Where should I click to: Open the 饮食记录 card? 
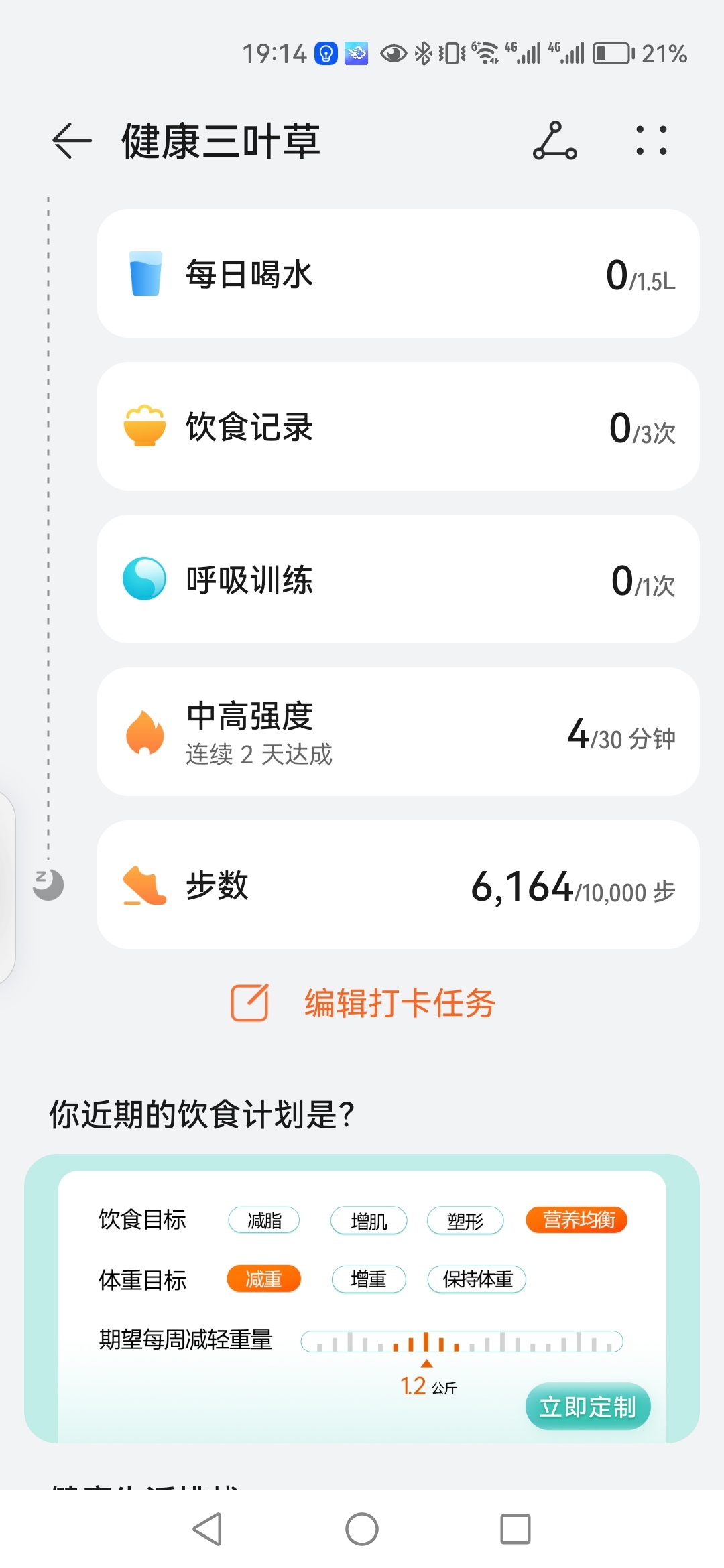[x=398, y=426]
